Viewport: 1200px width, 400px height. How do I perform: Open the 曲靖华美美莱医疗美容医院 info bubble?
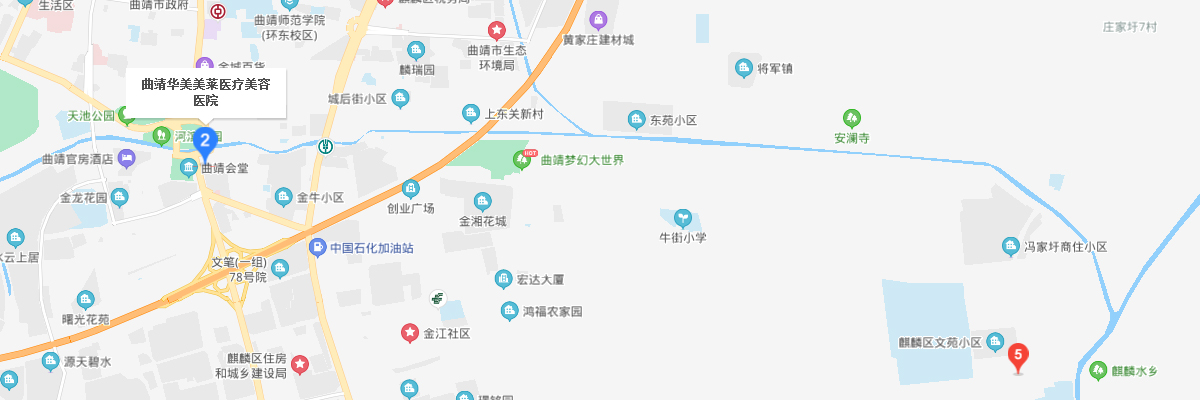tap(206, 93)
